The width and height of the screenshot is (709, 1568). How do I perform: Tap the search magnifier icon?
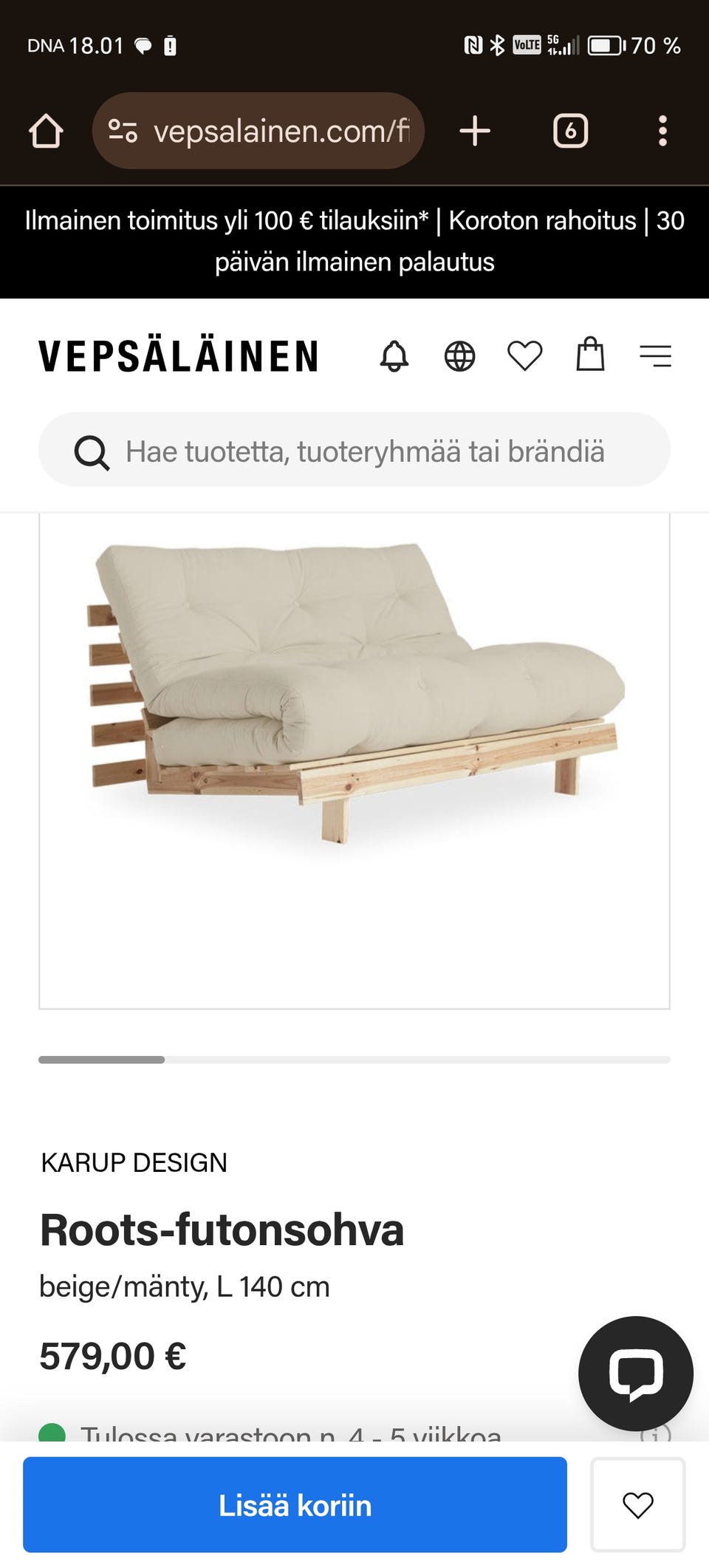click(x=92, y=449)
